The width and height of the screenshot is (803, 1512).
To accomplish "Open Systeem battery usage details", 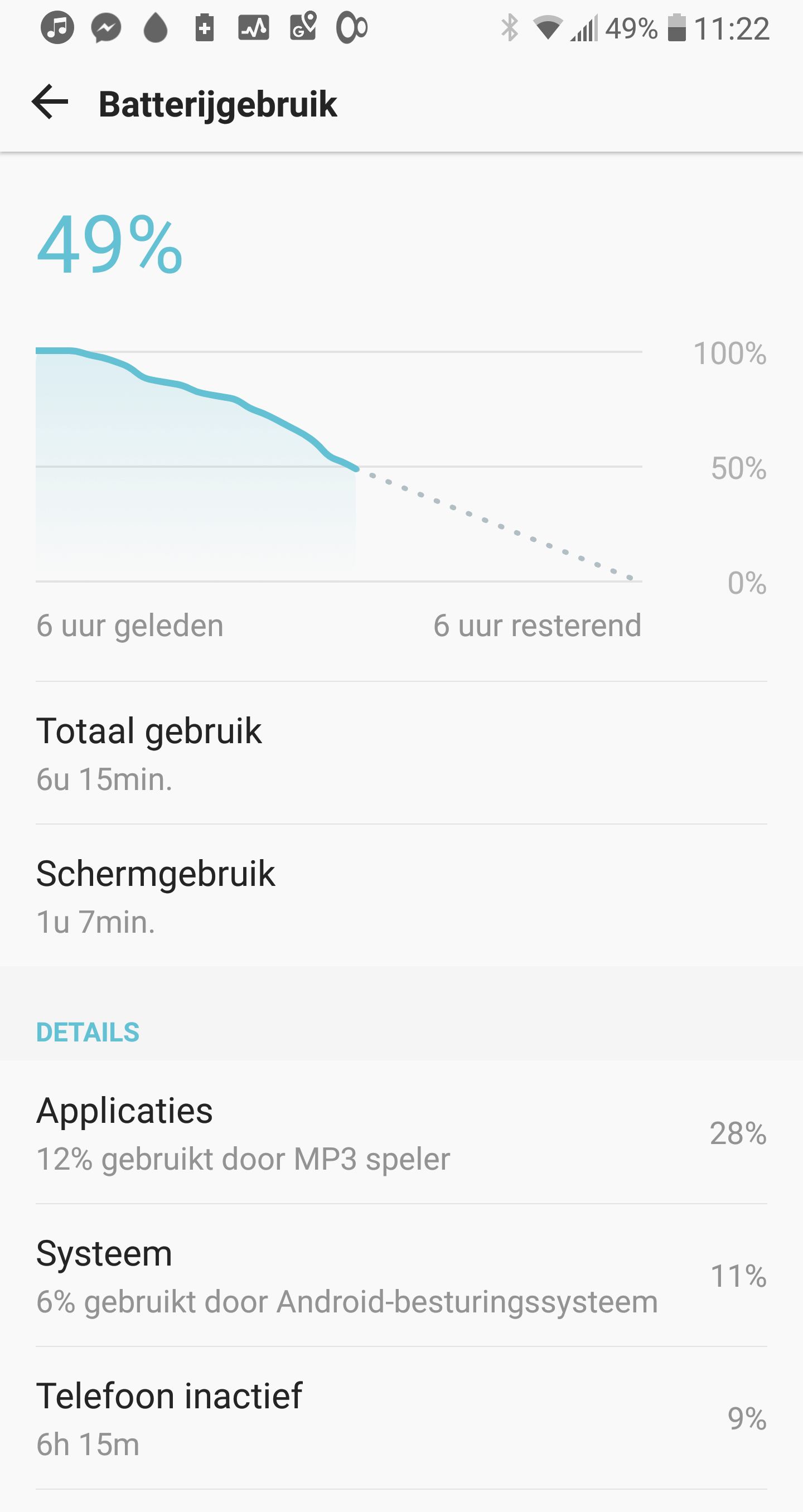I will 401,1276.
